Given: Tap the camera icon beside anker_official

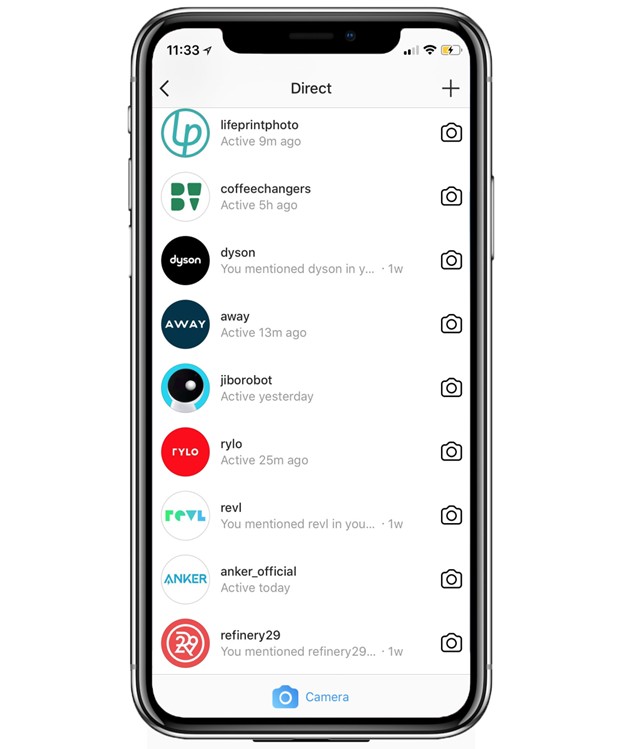Looking at the screenshot, I should [451, 579].
